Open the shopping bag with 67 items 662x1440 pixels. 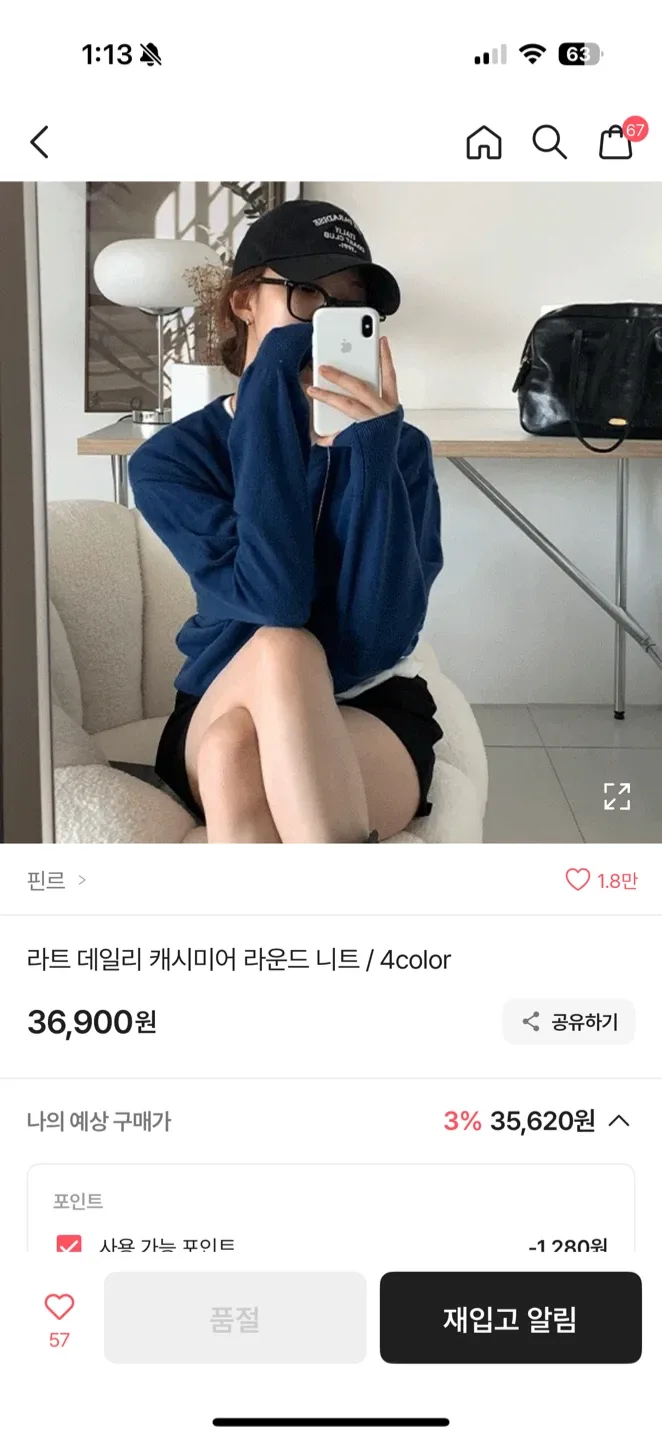pos(617,143)
